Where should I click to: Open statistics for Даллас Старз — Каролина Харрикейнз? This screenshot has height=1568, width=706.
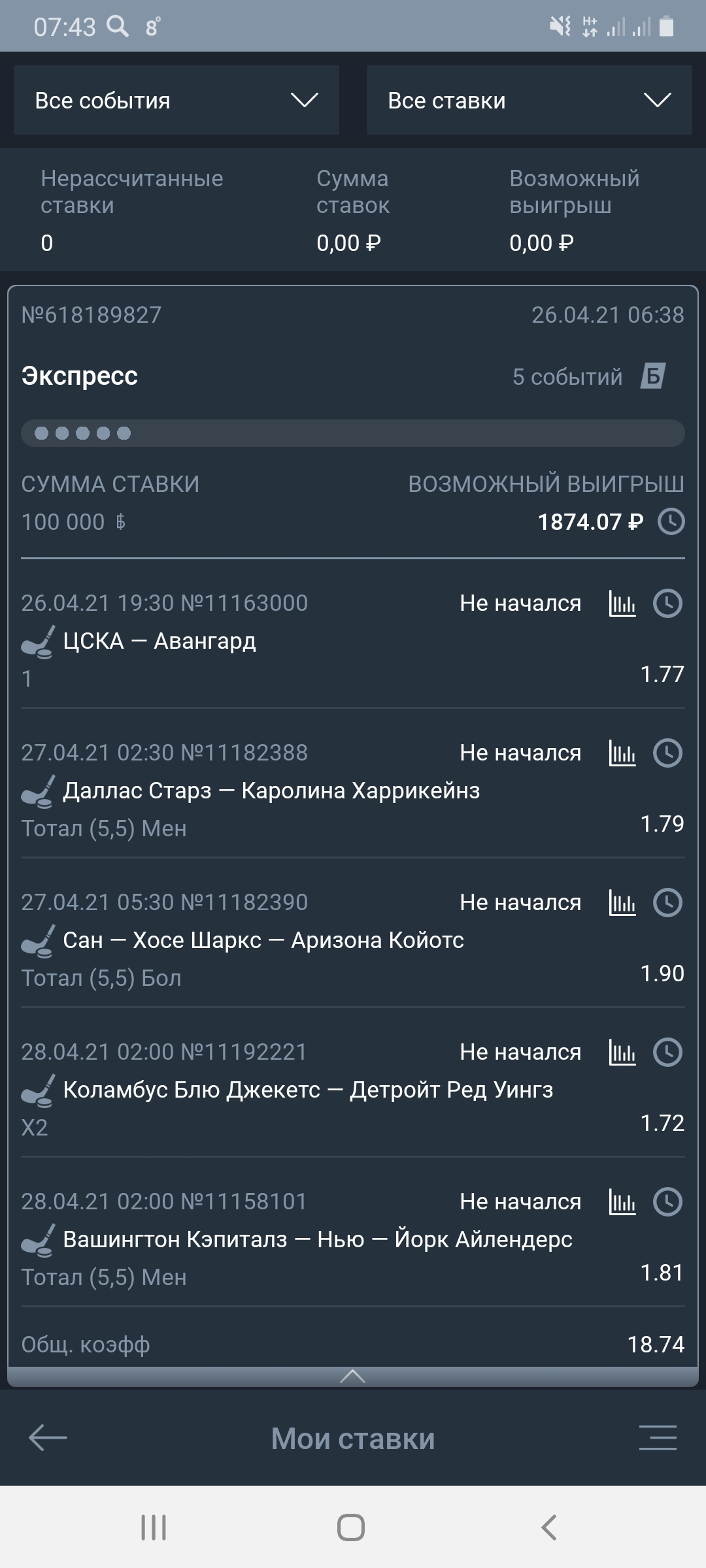[x=622, y=753]
